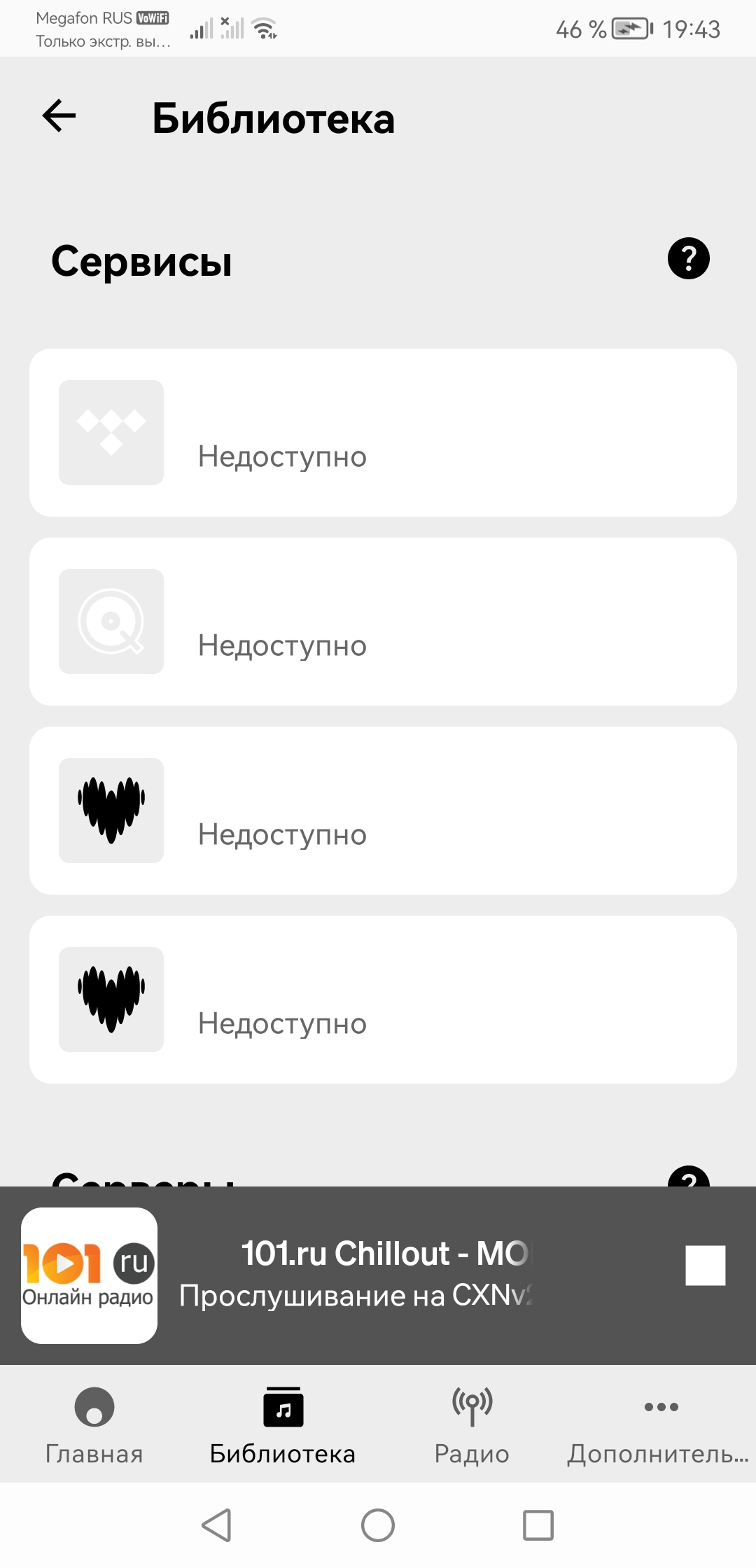This screenshot has height=1568, width=756.
Task: Open the Дополнительно tab
Action: point(659,1425)
